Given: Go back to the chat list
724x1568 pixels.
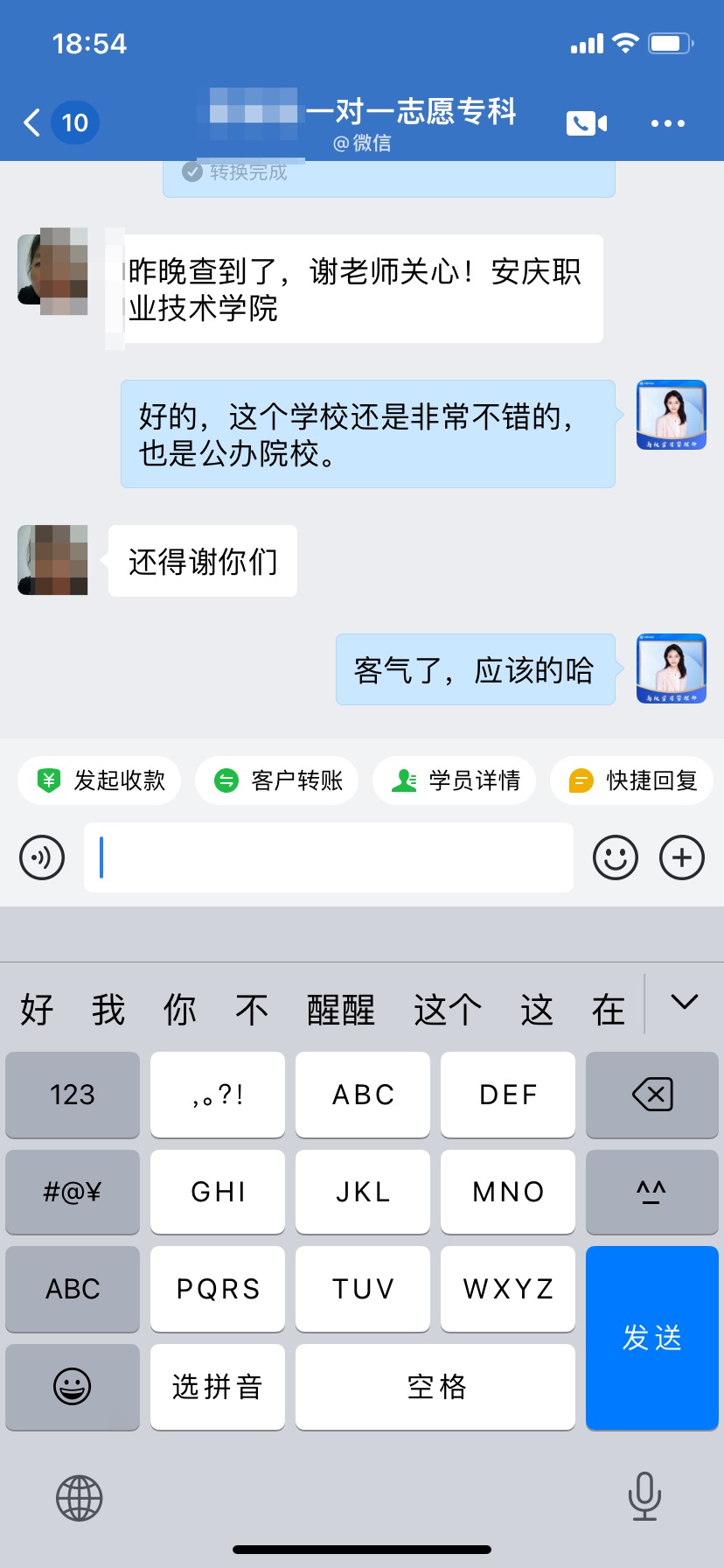Looking at the screenshot, I should [x=33, y=122].
